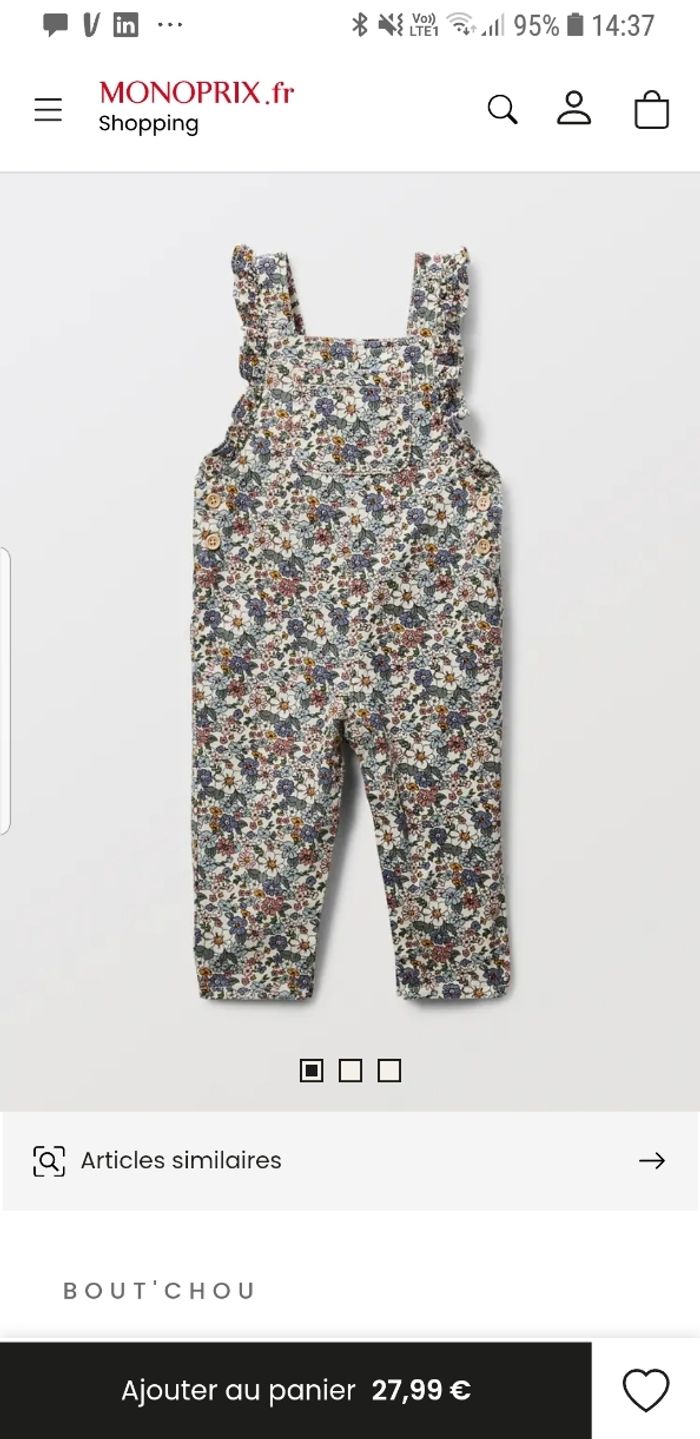Add this item to wishlist heart
Viewport: 700px width, 1439px height.
(x=646, y=1390)
